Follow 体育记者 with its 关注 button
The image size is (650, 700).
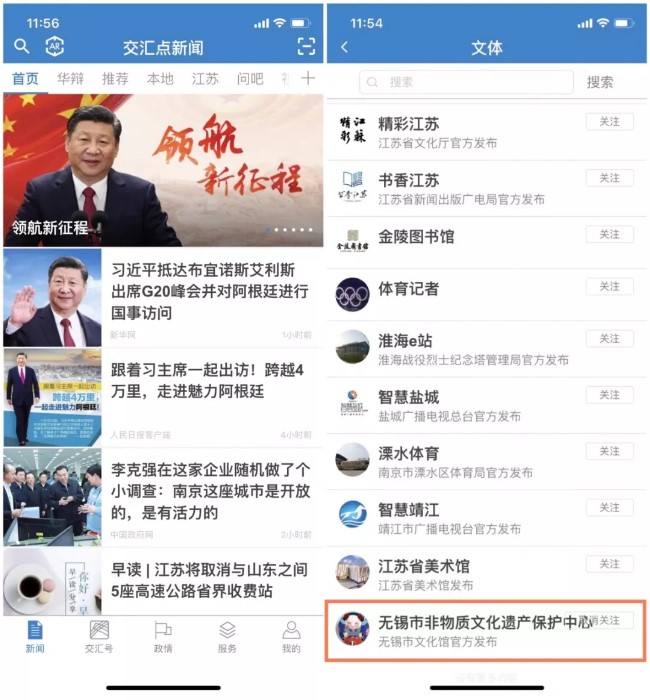click(609, 286)
